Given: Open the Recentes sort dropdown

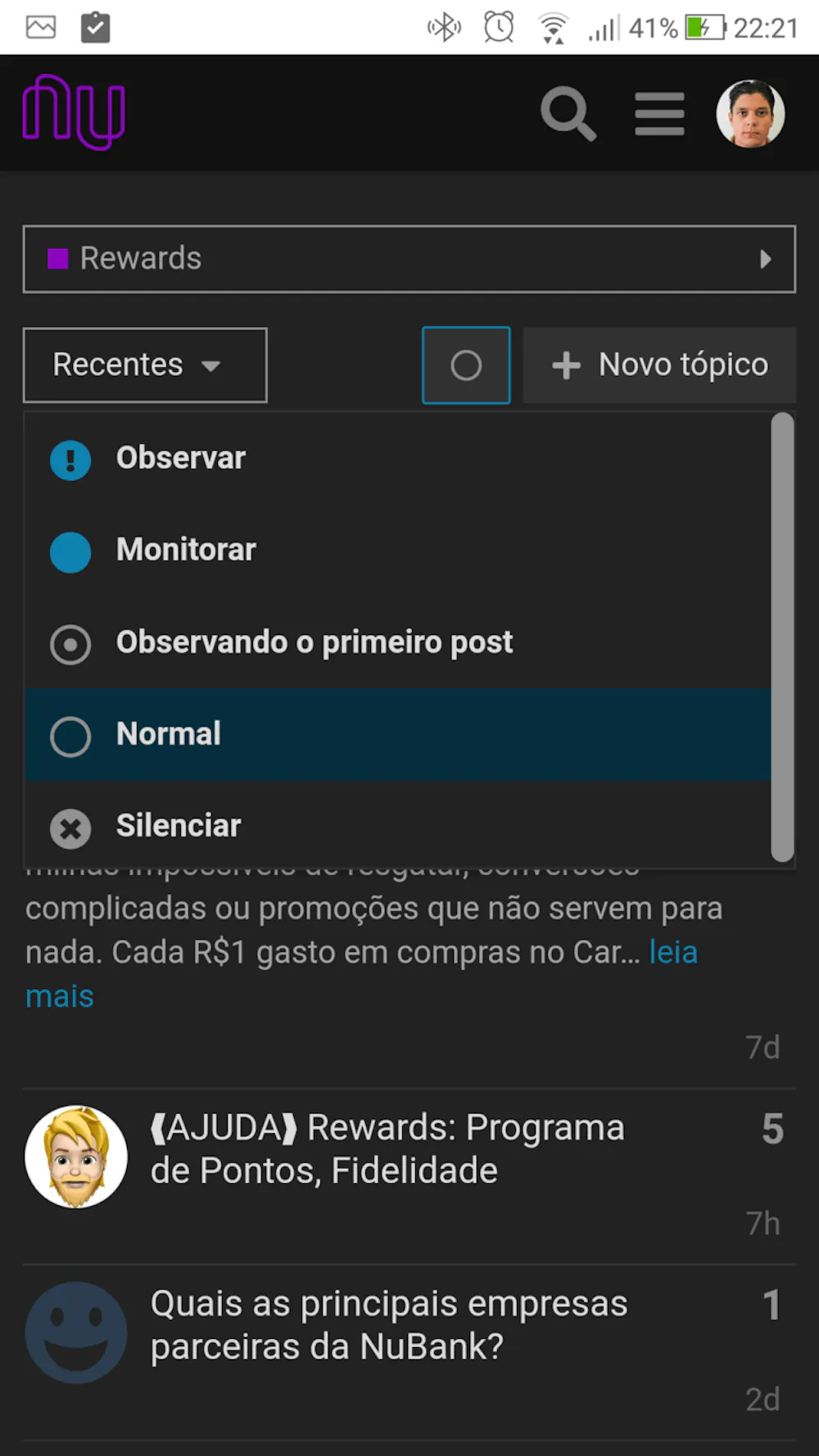Looking at the screenshot, I should (145, 365).
